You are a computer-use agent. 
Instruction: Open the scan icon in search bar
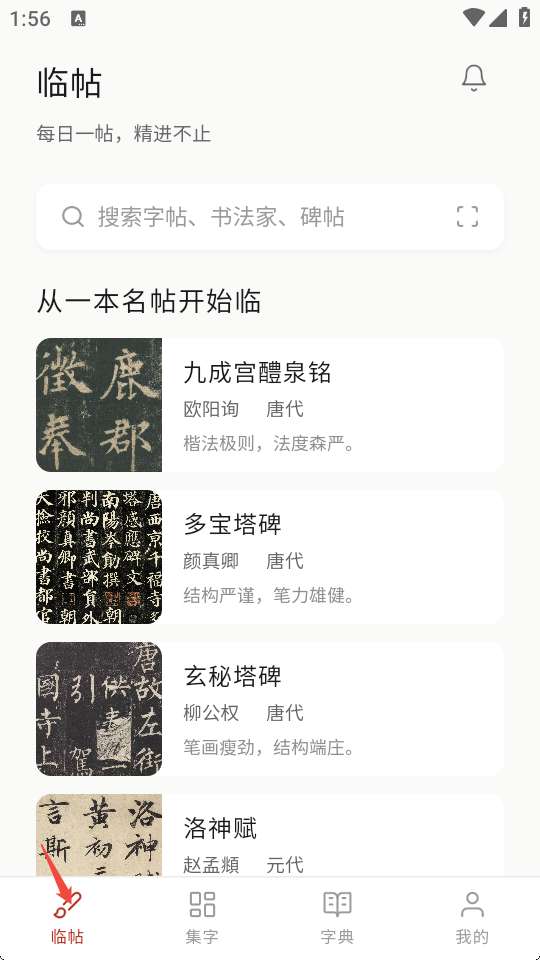pos(467,217)
